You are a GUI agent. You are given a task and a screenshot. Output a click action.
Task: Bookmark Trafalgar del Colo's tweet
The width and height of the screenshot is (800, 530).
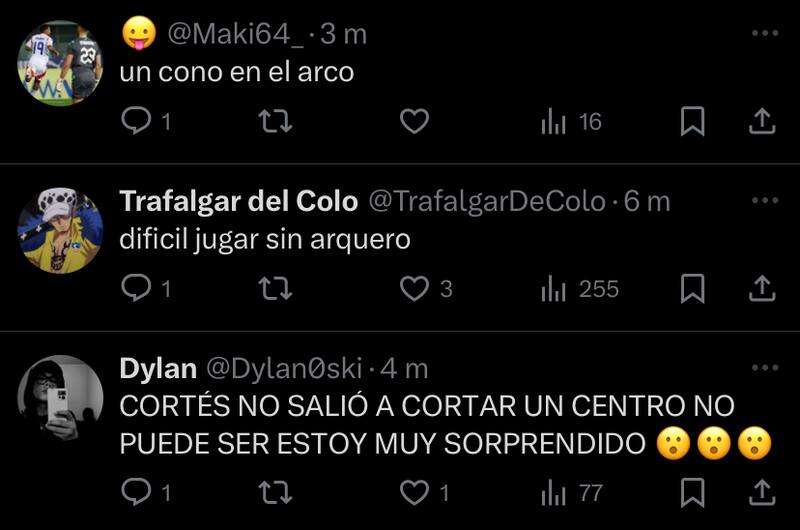(x=692, y=289)
